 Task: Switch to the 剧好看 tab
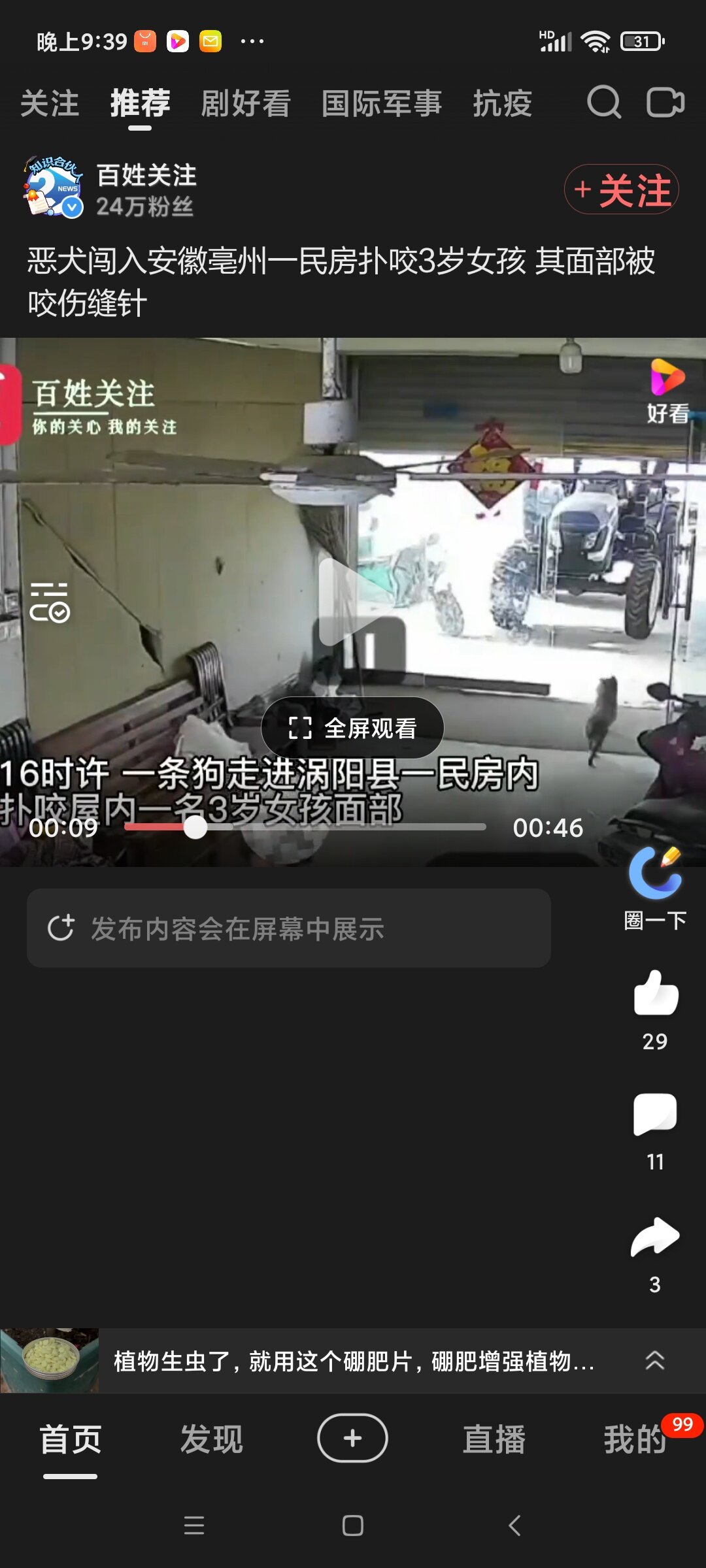click(245, 104)
